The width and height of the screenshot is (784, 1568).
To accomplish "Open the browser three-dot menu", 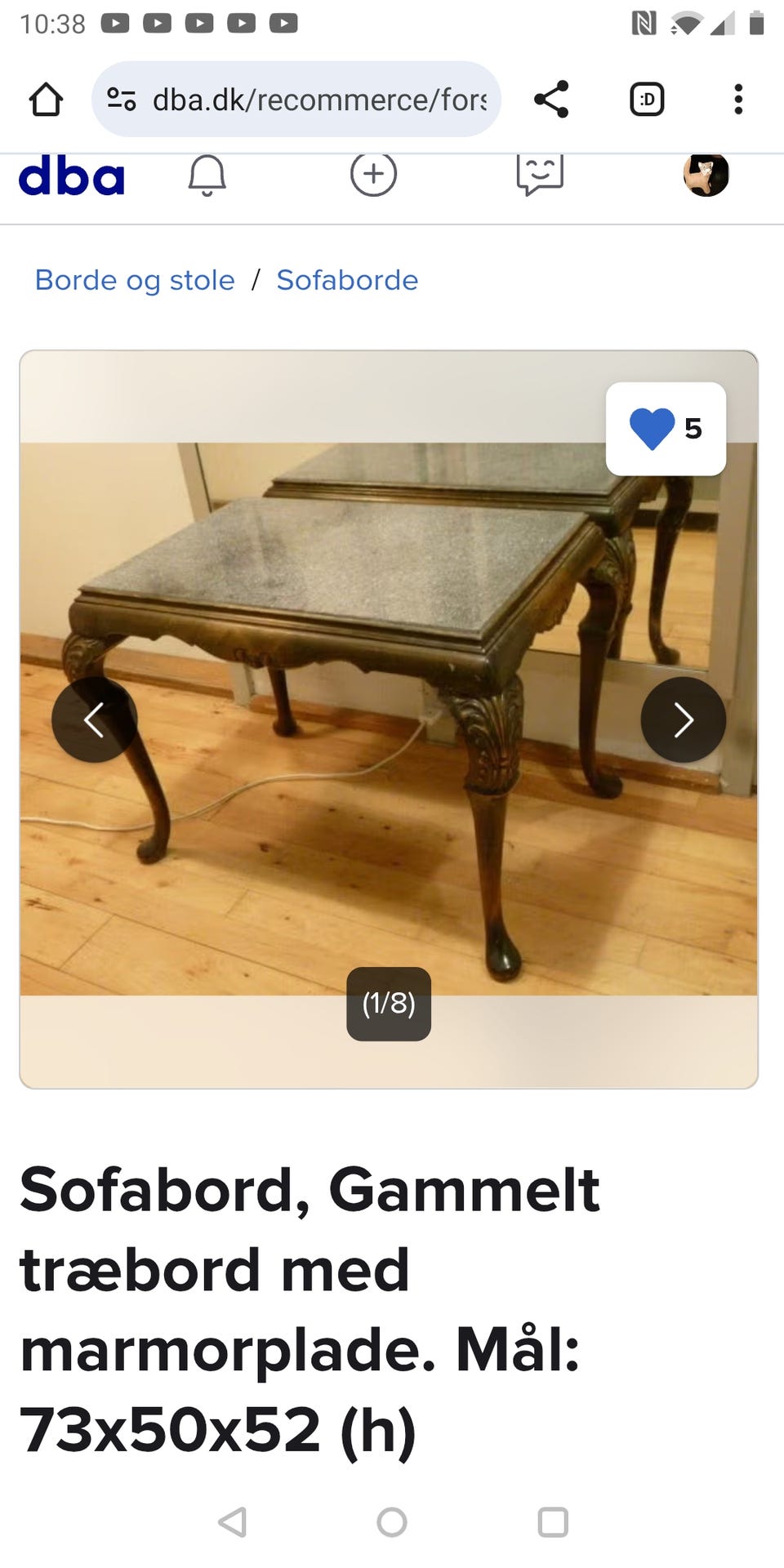I will click(x=737, y=99).
